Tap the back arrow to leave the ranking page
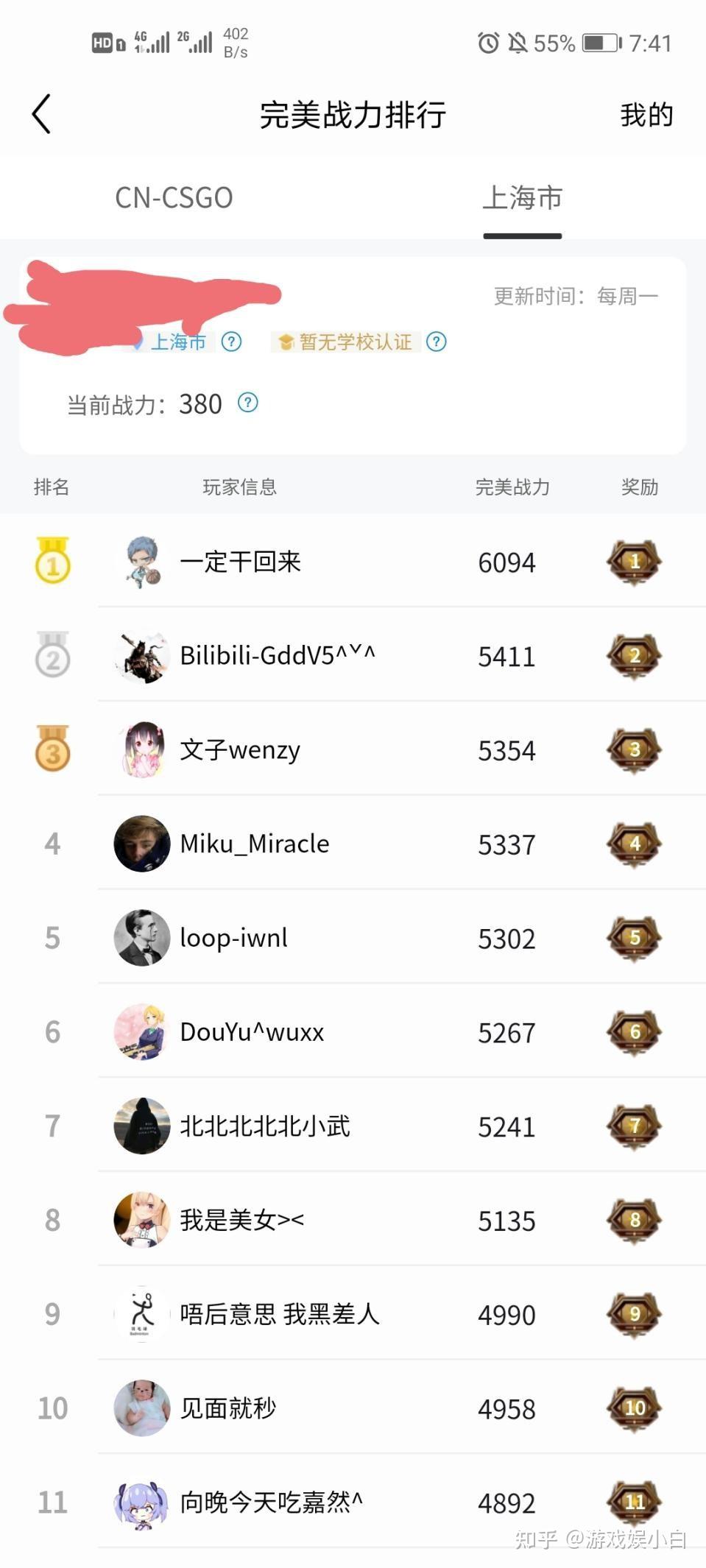 pyautogui.click(x=42, y=114)
